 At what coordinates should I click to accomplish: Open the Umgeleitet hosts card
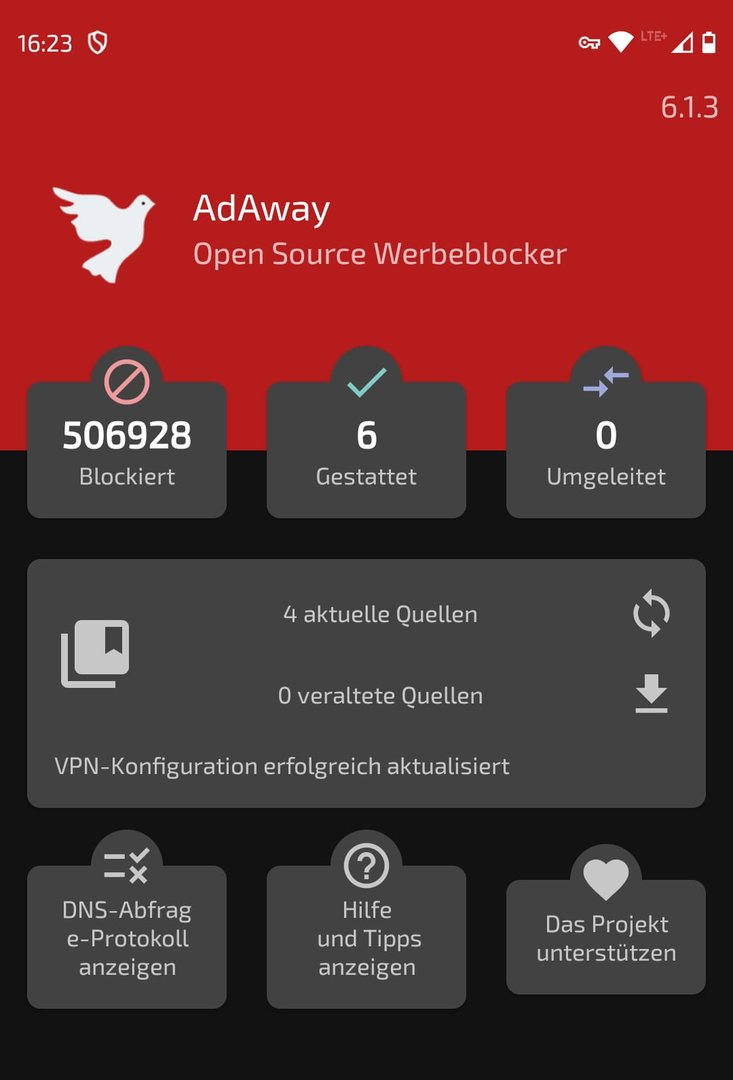606,450
